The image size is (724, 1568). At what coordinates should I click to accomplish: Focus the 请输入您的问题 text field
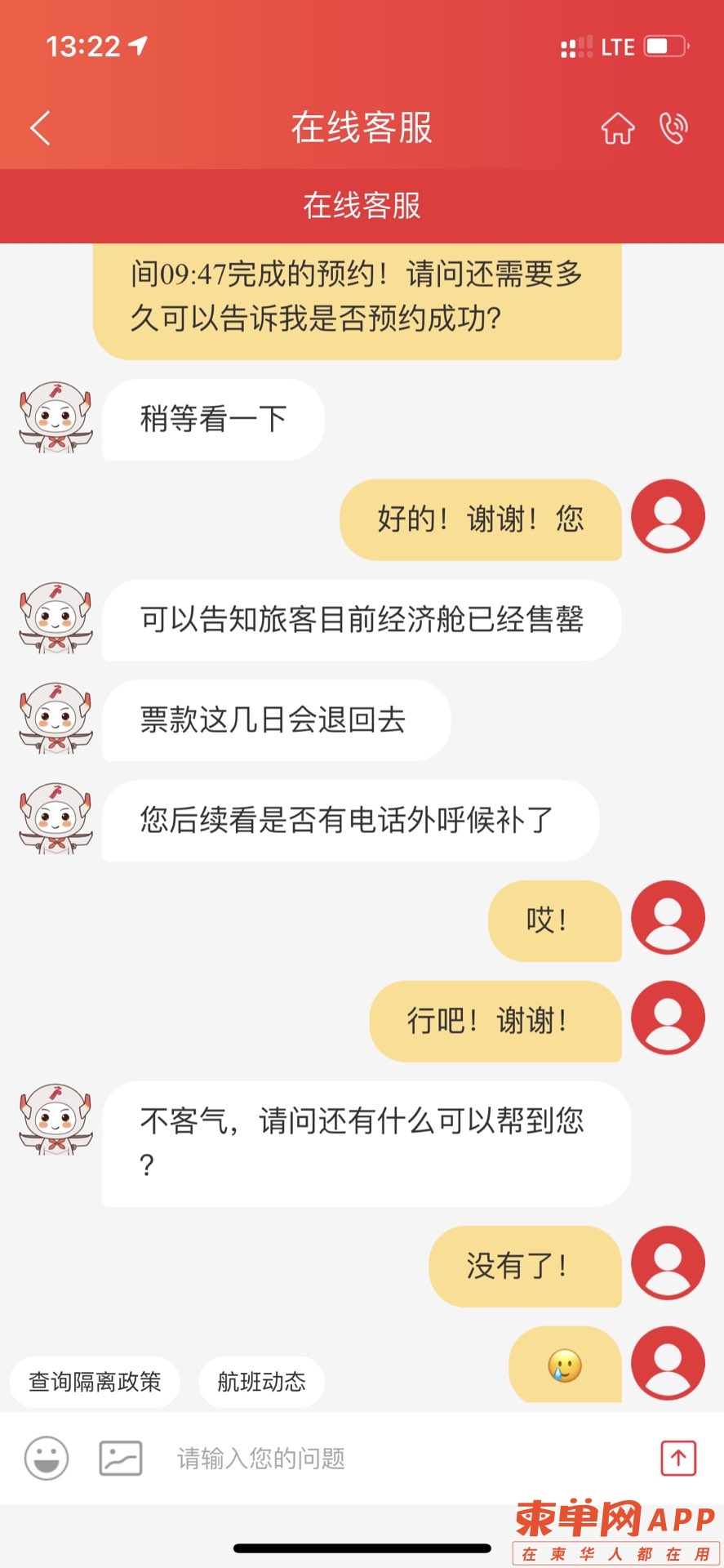(x=392, y=1458)
